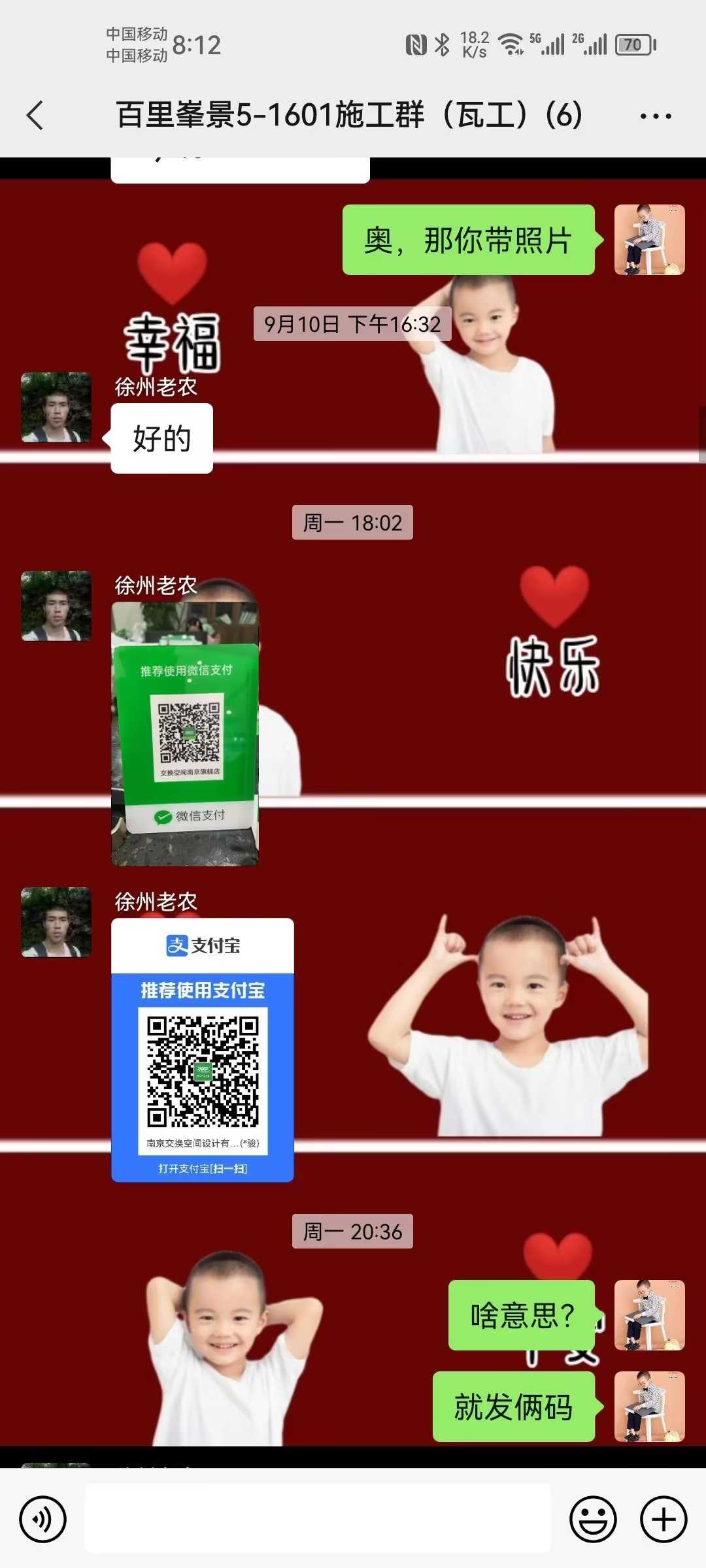Open my avatar beside 就发俩码
706x1568 pixels.
(x=649, y=1407)
